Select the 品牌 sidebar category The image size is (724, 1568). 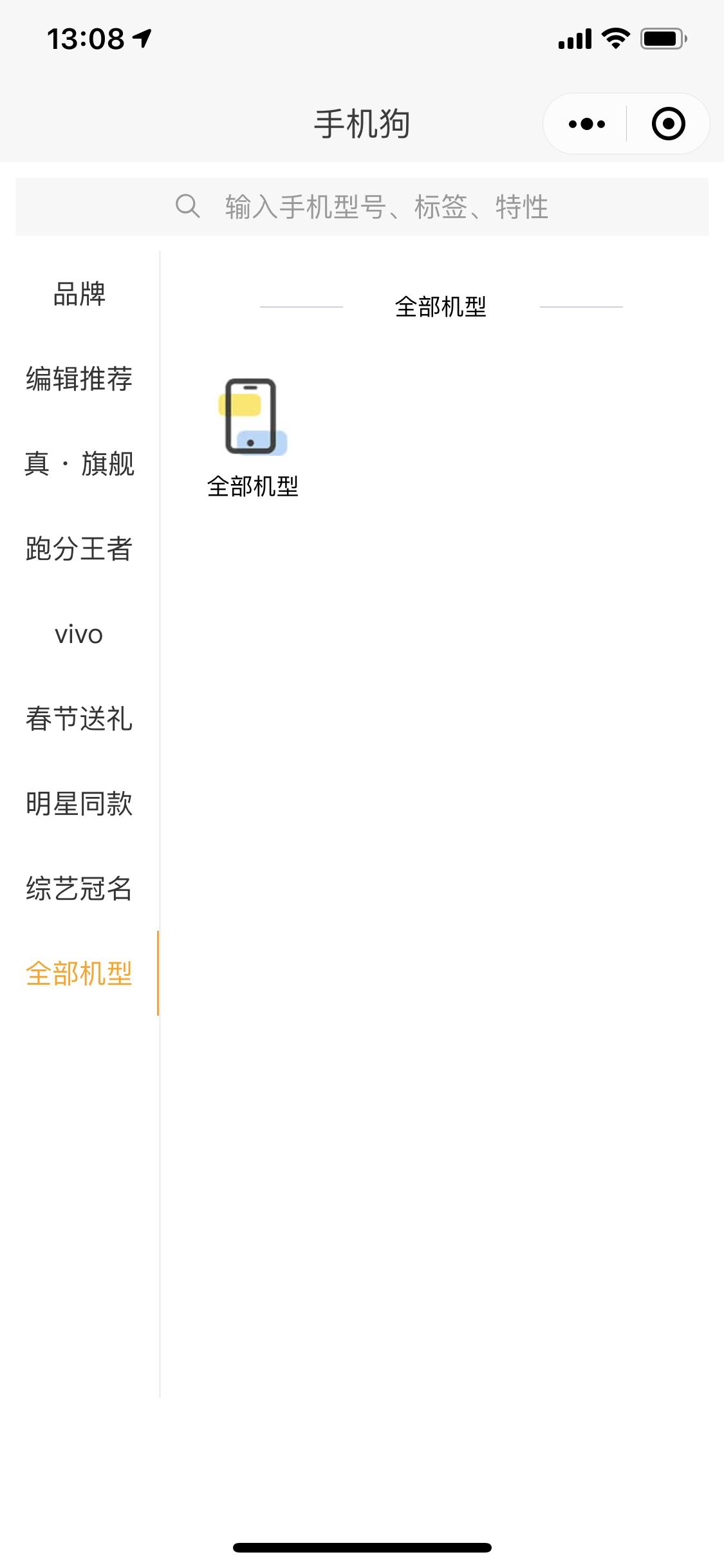click(79, 295)
